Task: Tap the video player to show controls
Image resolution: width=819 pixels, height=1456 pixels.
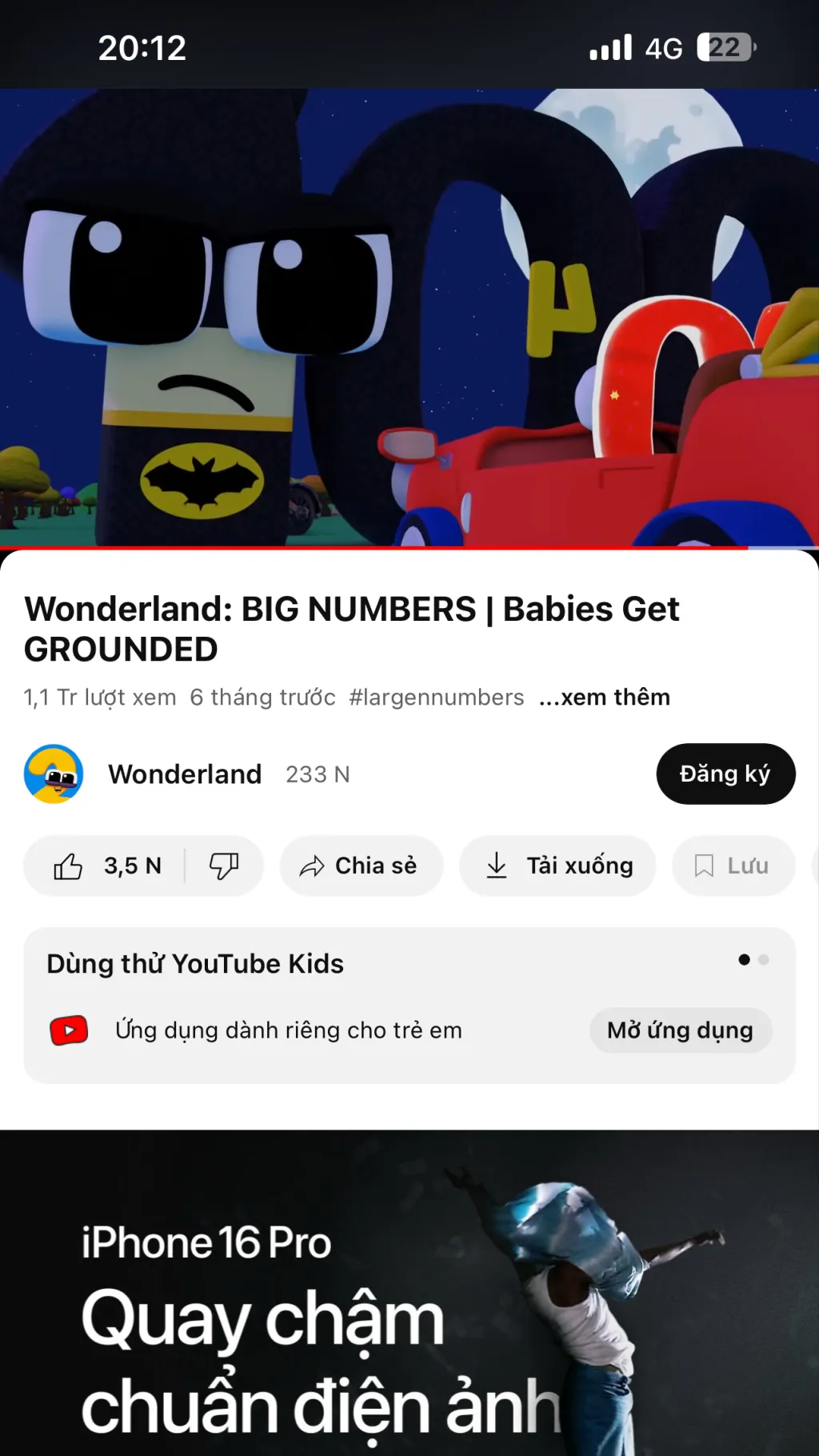Action: pos(409,317)
